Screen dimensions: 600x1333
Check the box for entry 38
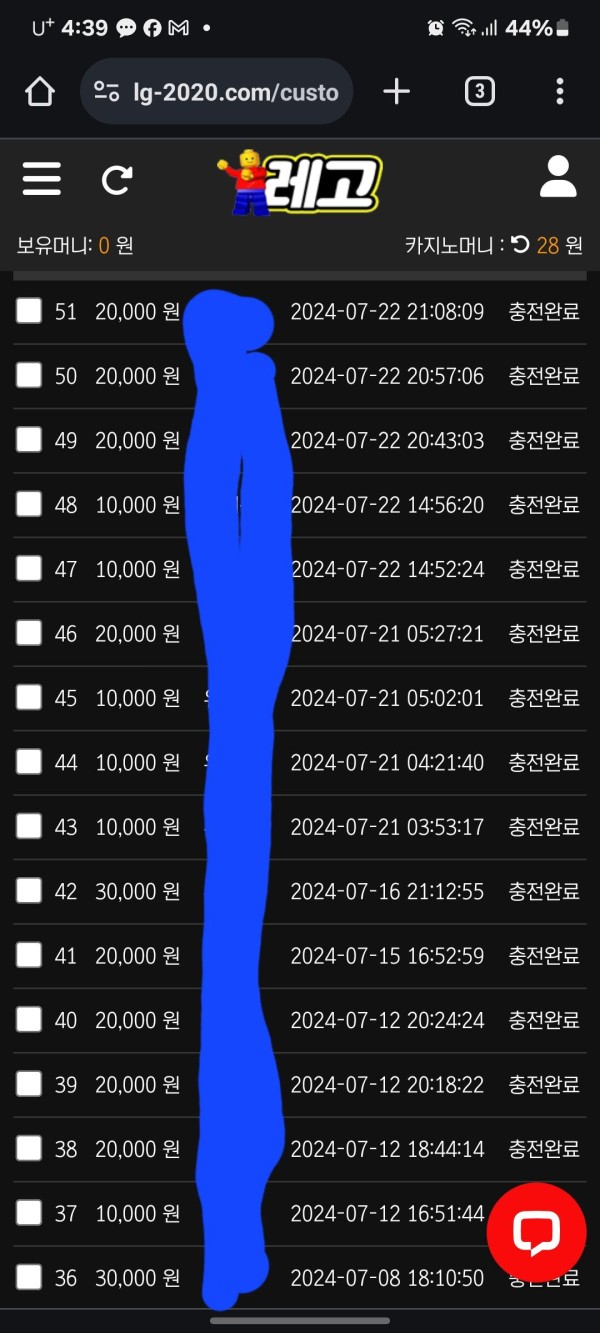click(x=29, y=1148)
